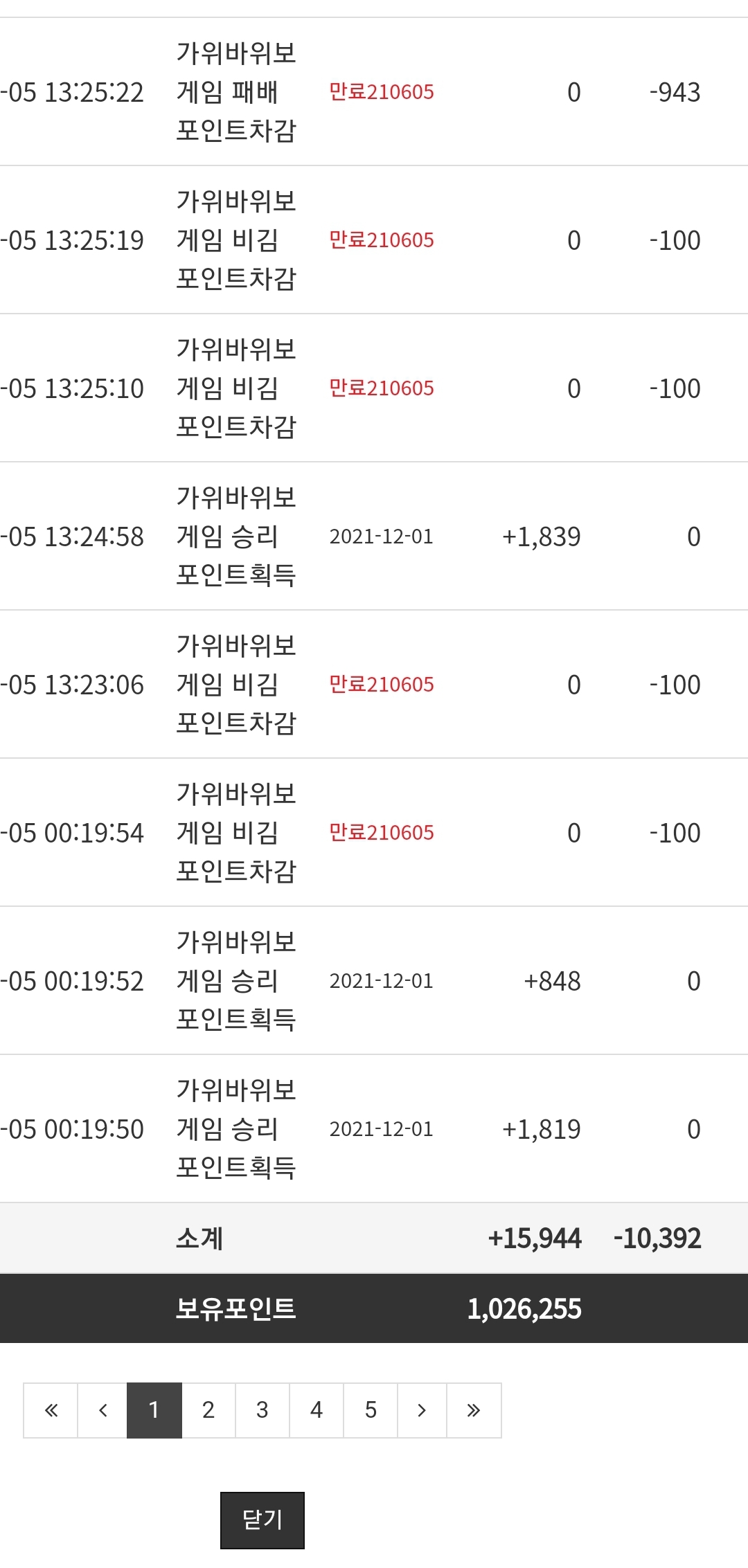Open page 3 of the list
Viewport: 748px width, 1568px height.
click(262, 1410)
